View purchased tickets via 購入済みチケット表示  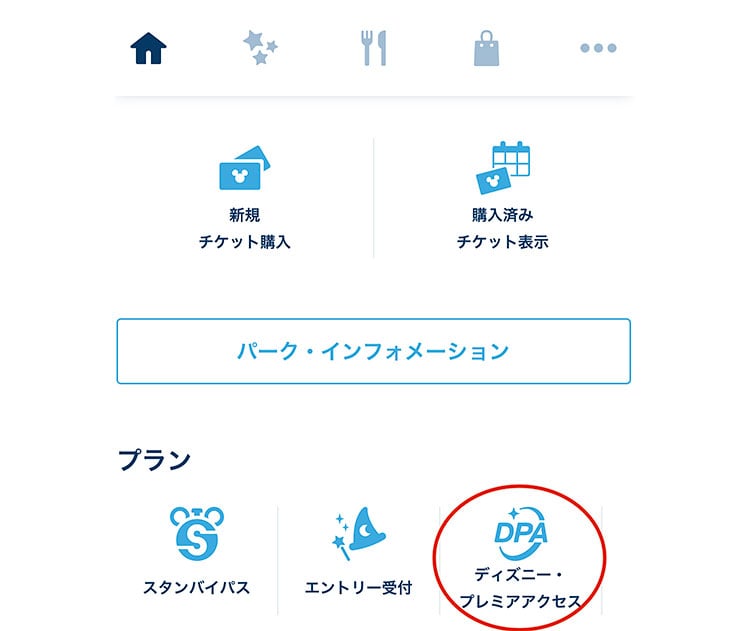[502, 196]
